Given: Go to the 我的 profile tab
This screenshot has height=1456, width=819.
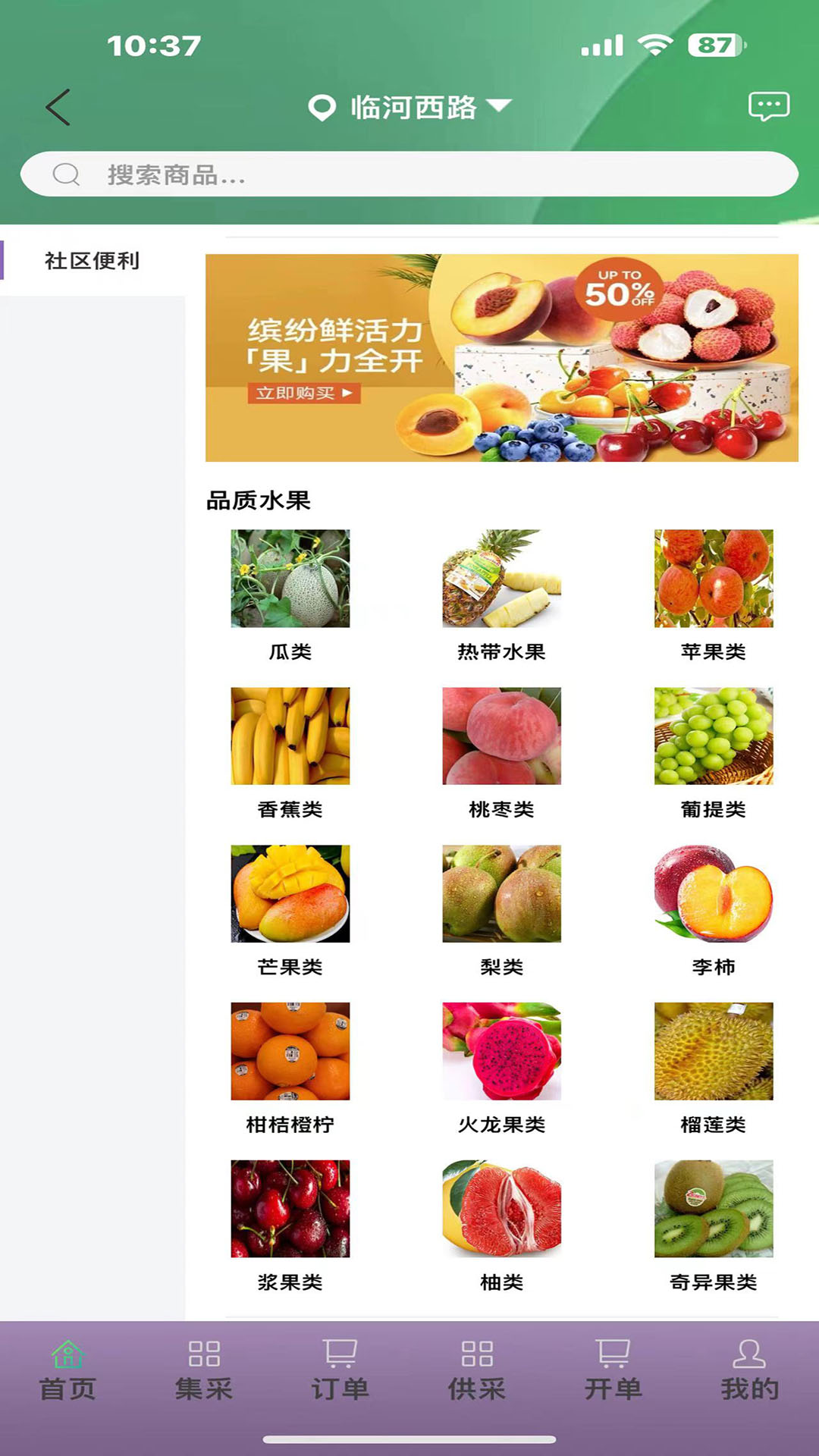Looking at the screenshot, I should click(749, 1371).
